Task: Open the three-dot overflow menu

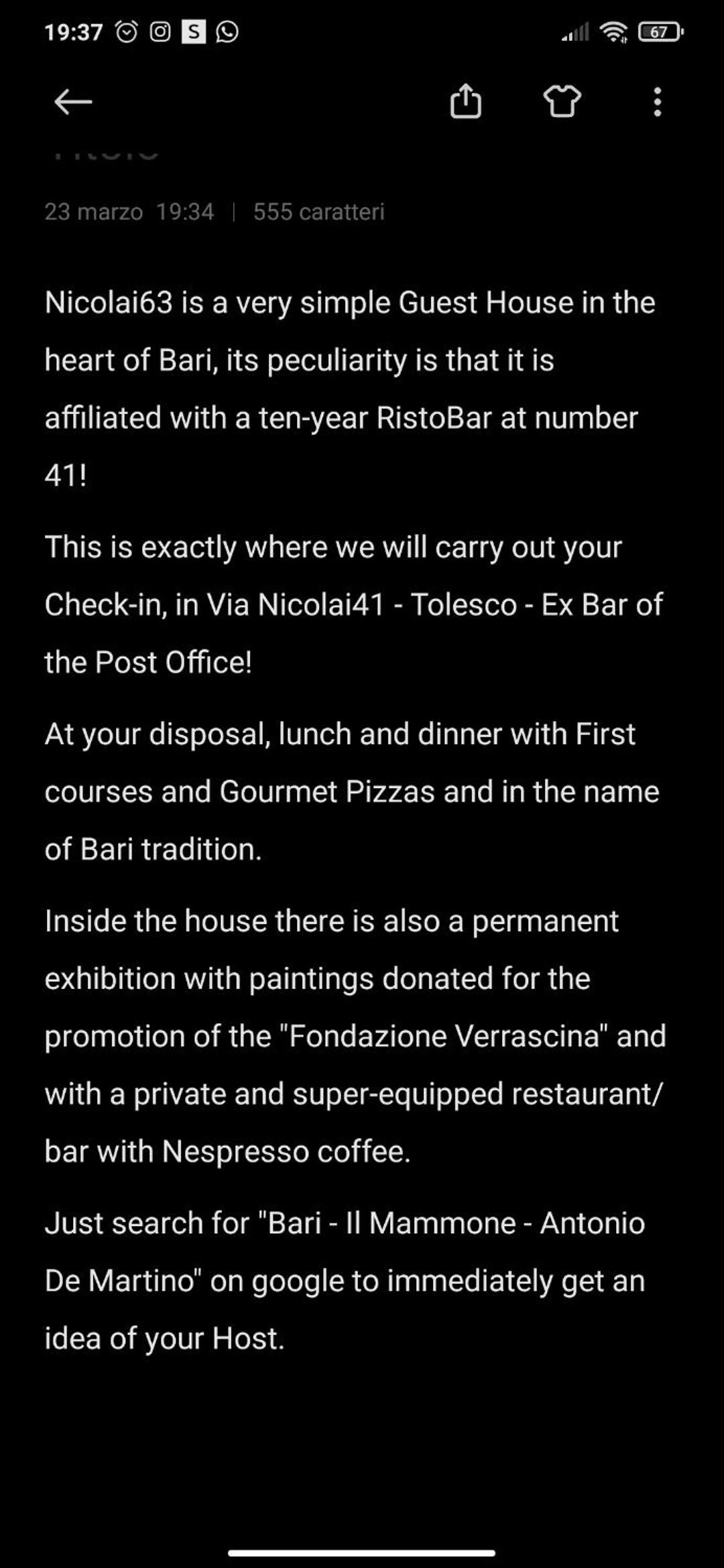Action: click(x=658, y=102)
